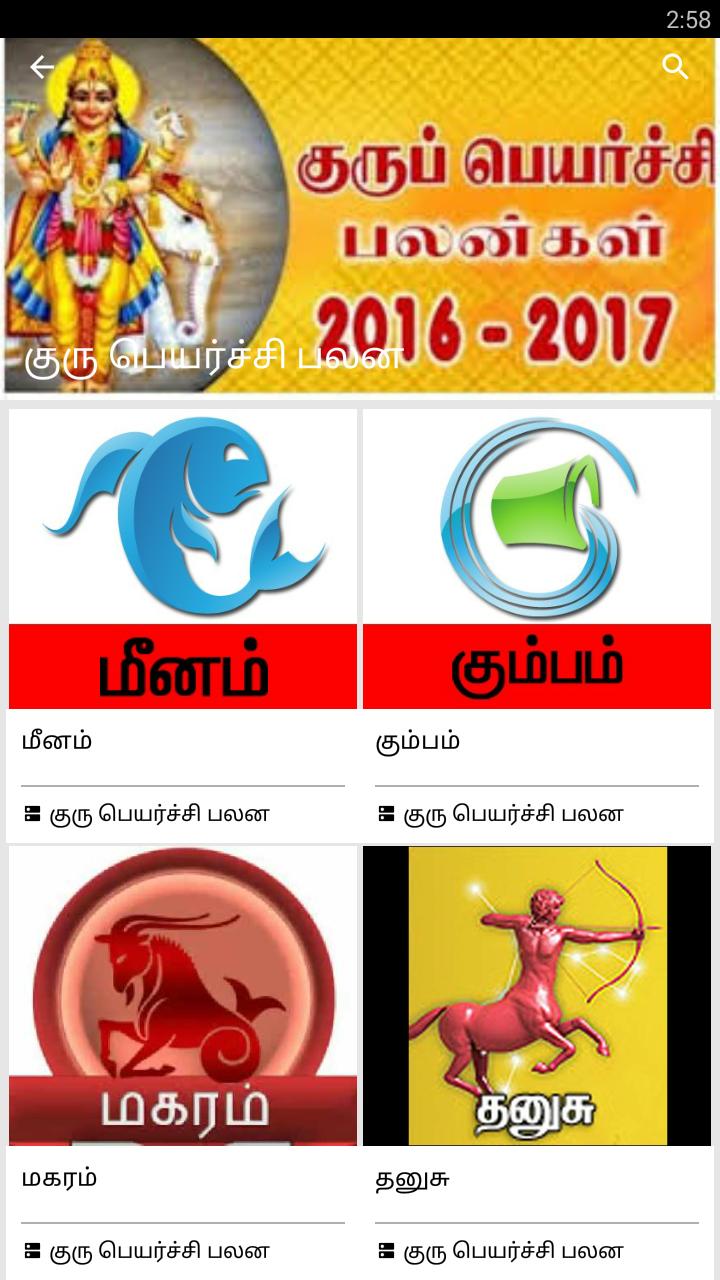
Task: Open the search icon in the header
Action: [676, 67]
